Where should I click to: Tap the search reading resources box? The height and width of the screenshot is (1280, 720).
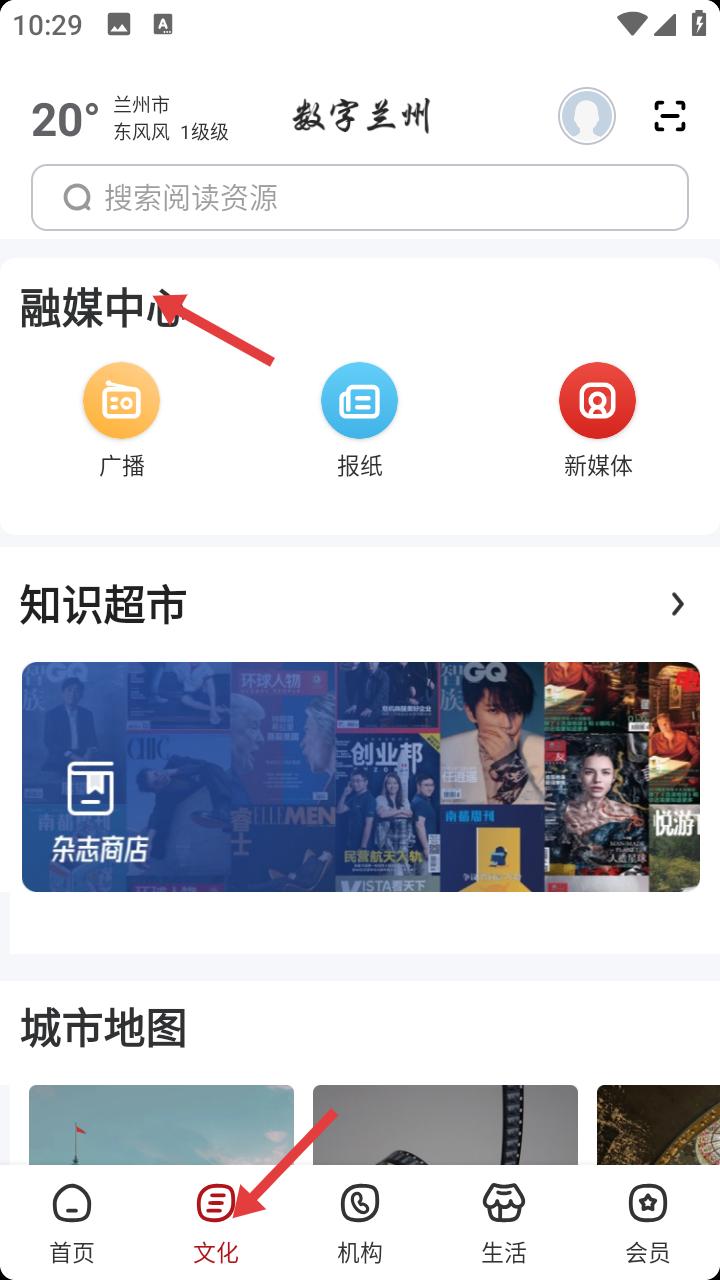360,198
